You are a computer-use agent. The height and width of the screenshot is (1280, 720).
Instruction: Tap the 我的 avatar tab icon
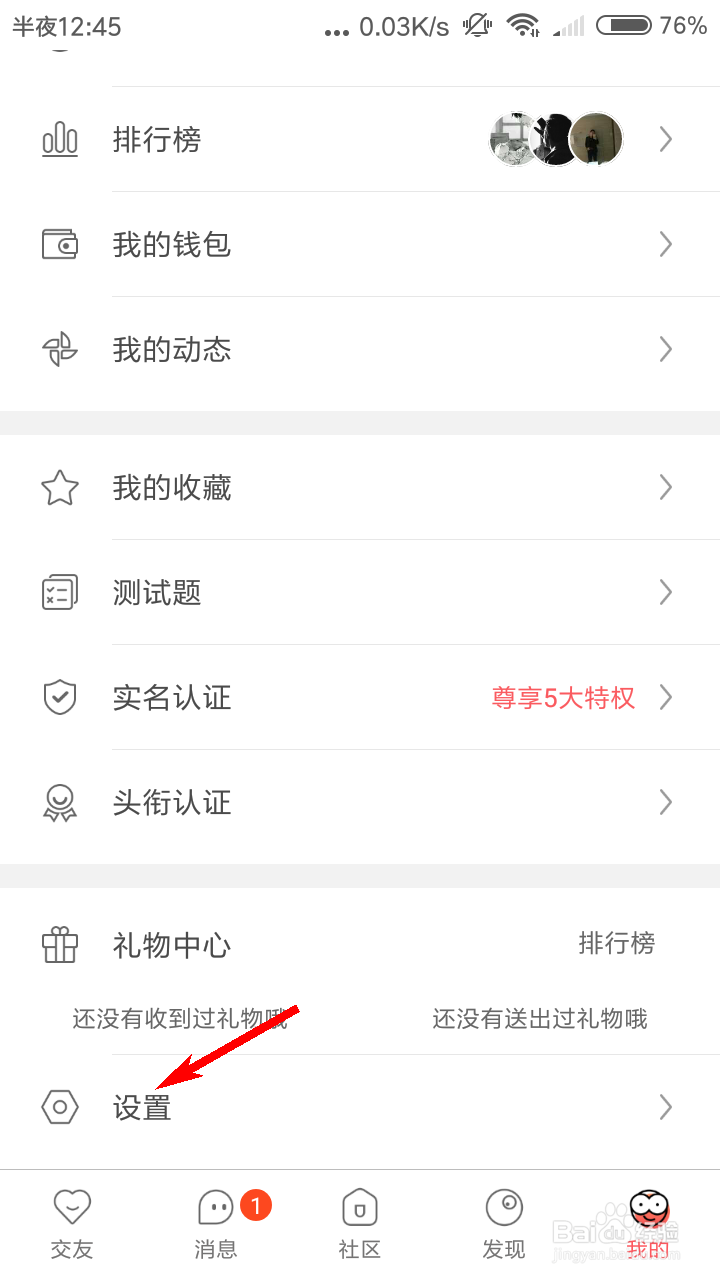[648, 1213]
